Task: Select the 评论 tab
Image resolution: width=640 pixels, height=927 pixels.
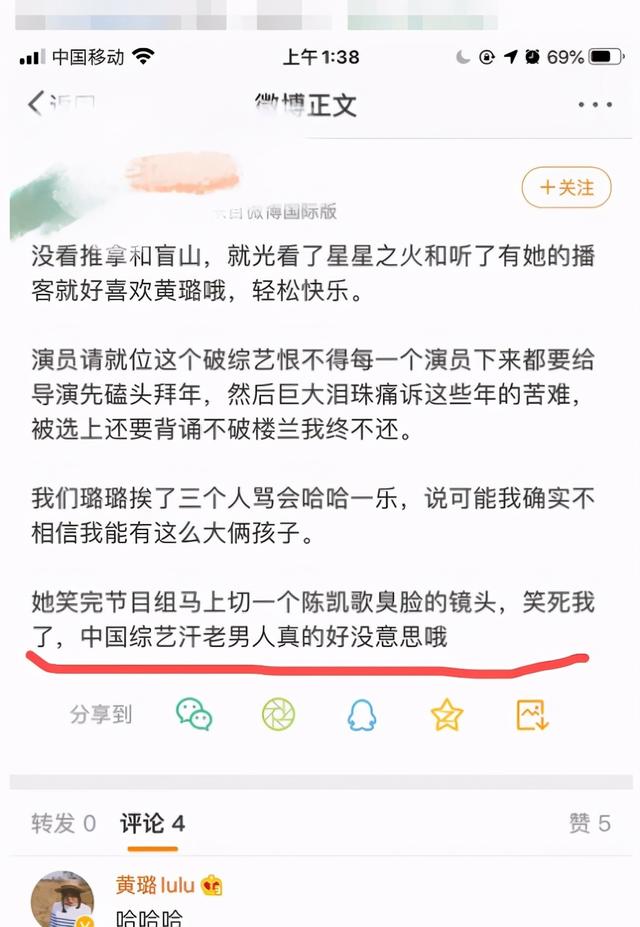Action: [152, 823]
